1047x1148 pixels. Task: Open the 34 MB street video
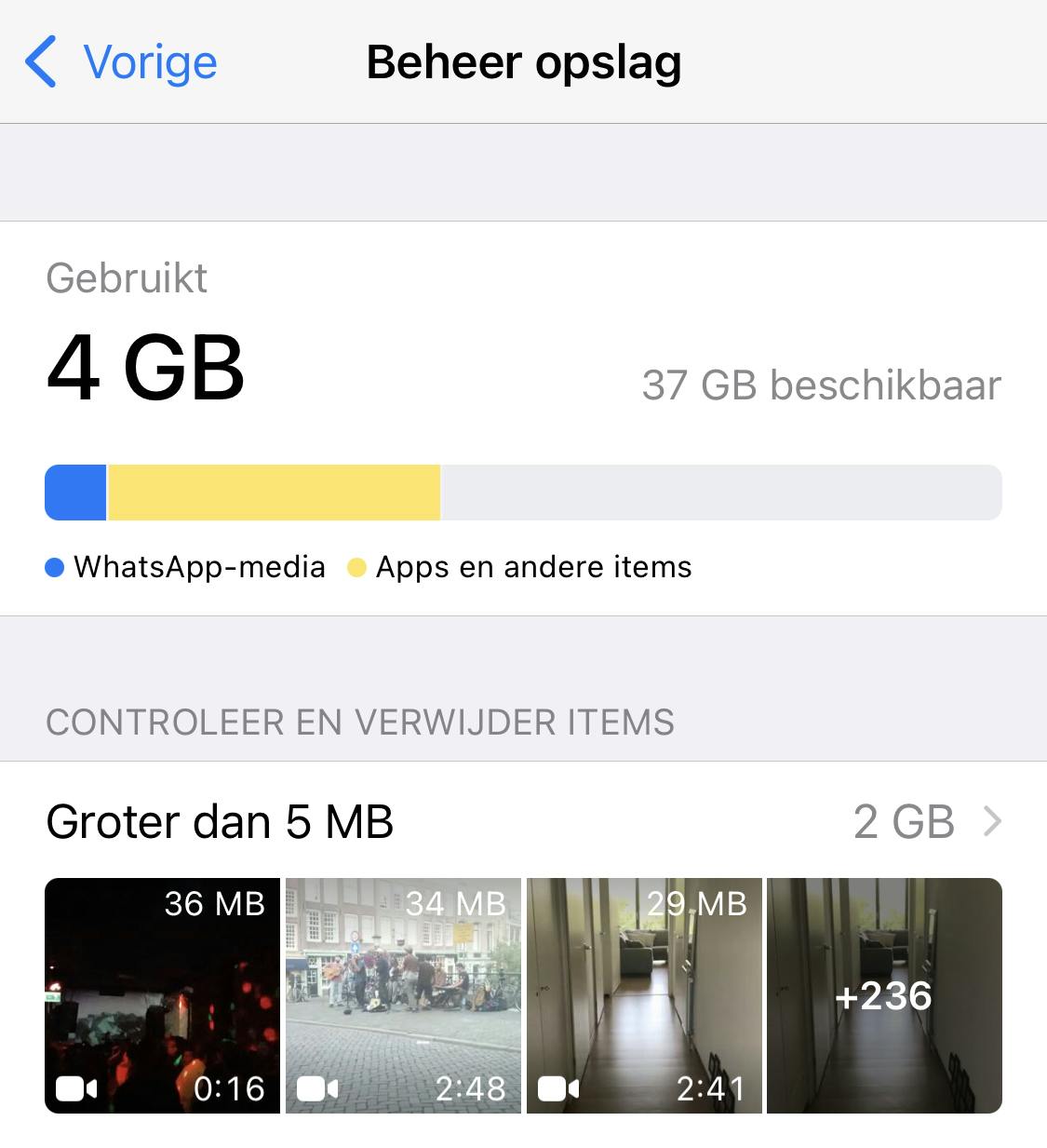(402, 995)
